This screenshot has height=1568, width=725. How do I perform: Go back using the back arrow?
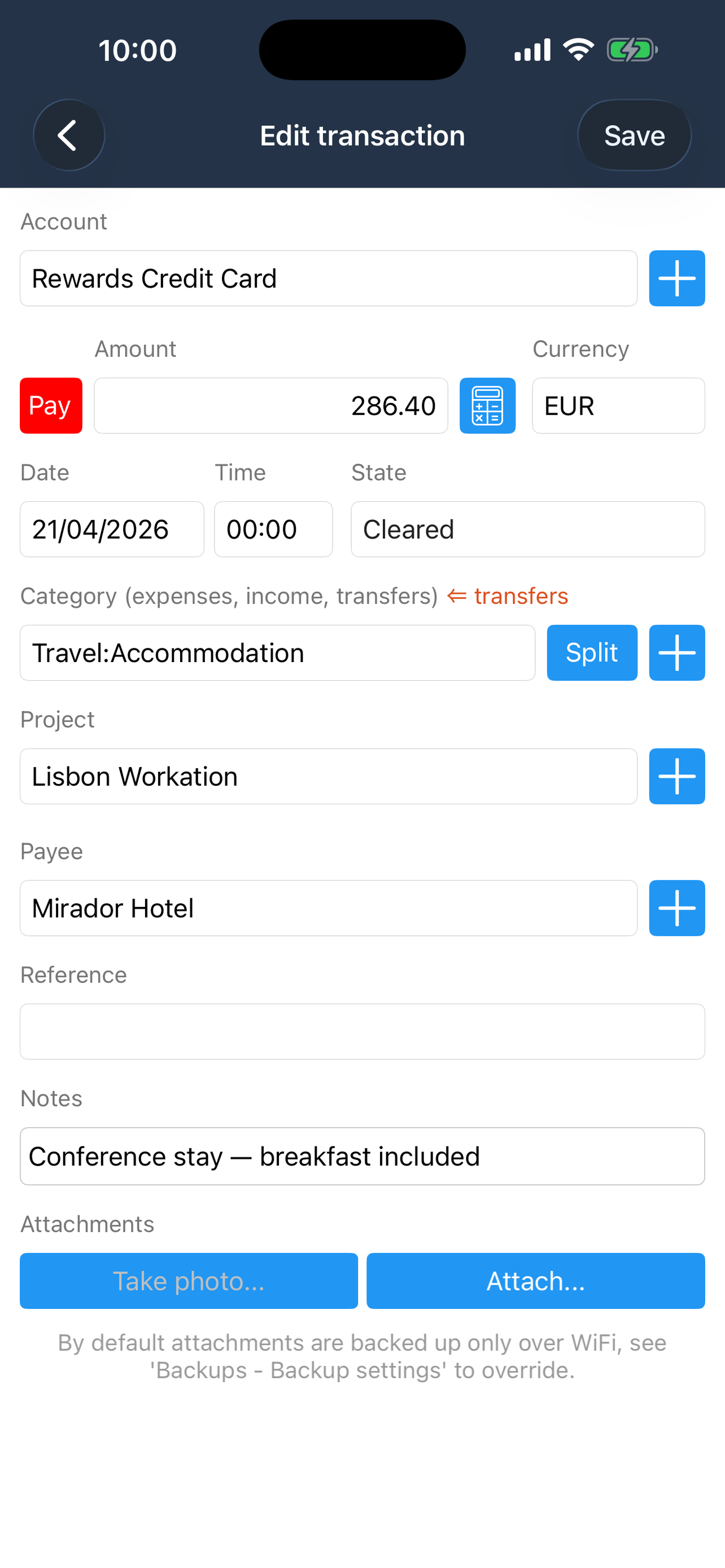pyautogui.click(x=69, y=135)
